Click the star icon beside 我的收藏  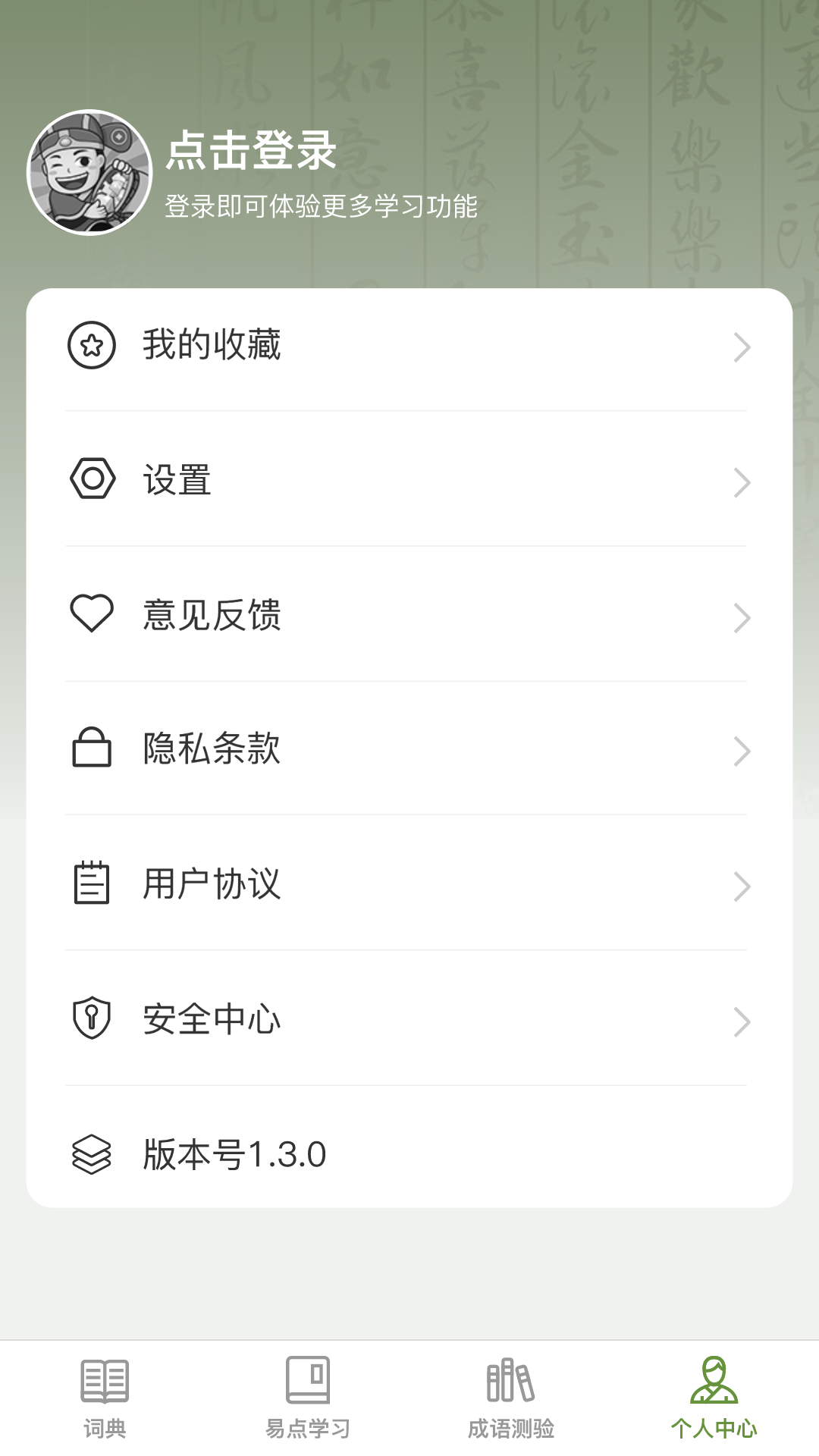[x=93, y=347]
